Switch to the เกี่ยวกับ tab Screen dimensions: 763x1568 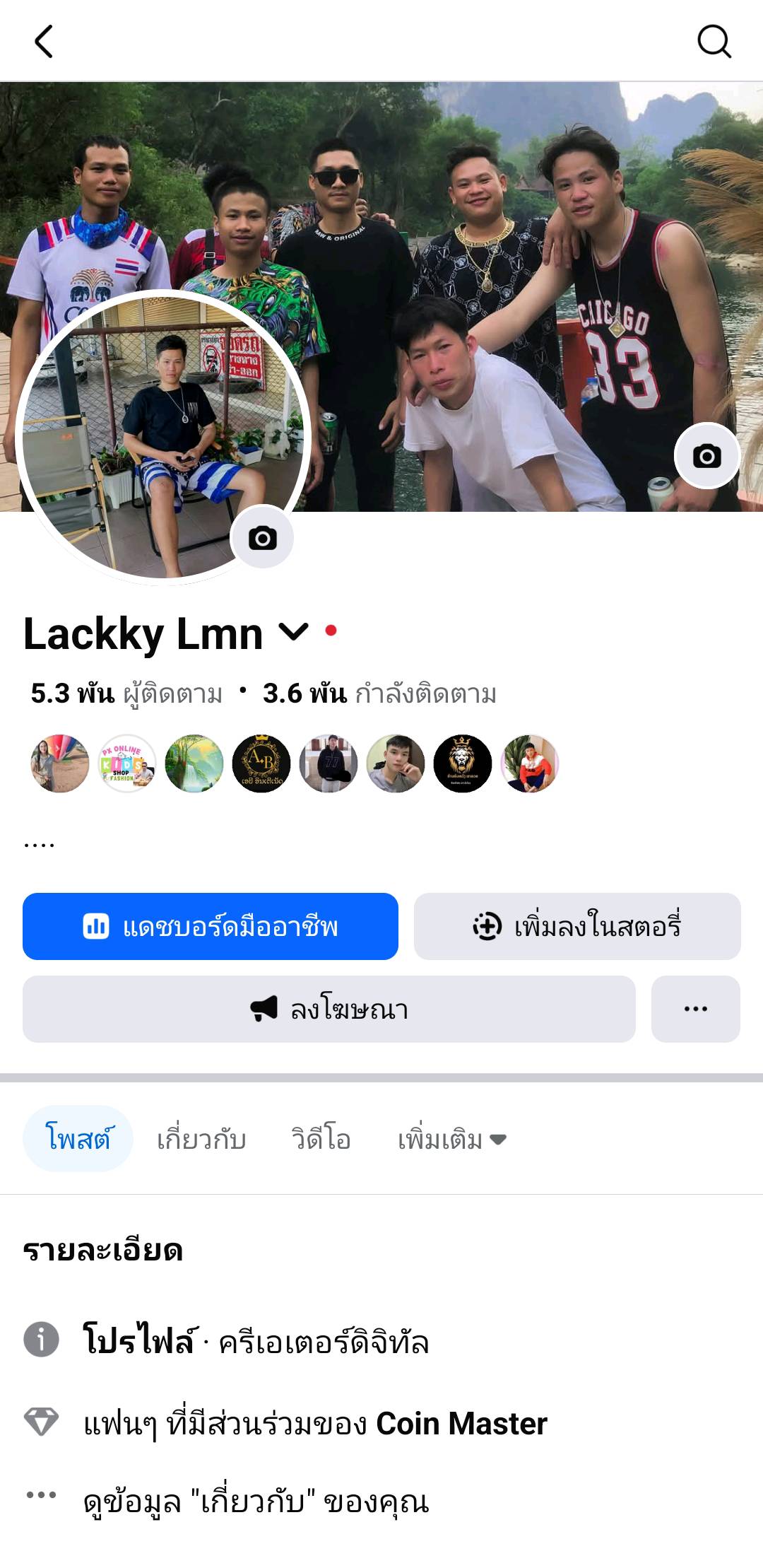coord(201,1138)
